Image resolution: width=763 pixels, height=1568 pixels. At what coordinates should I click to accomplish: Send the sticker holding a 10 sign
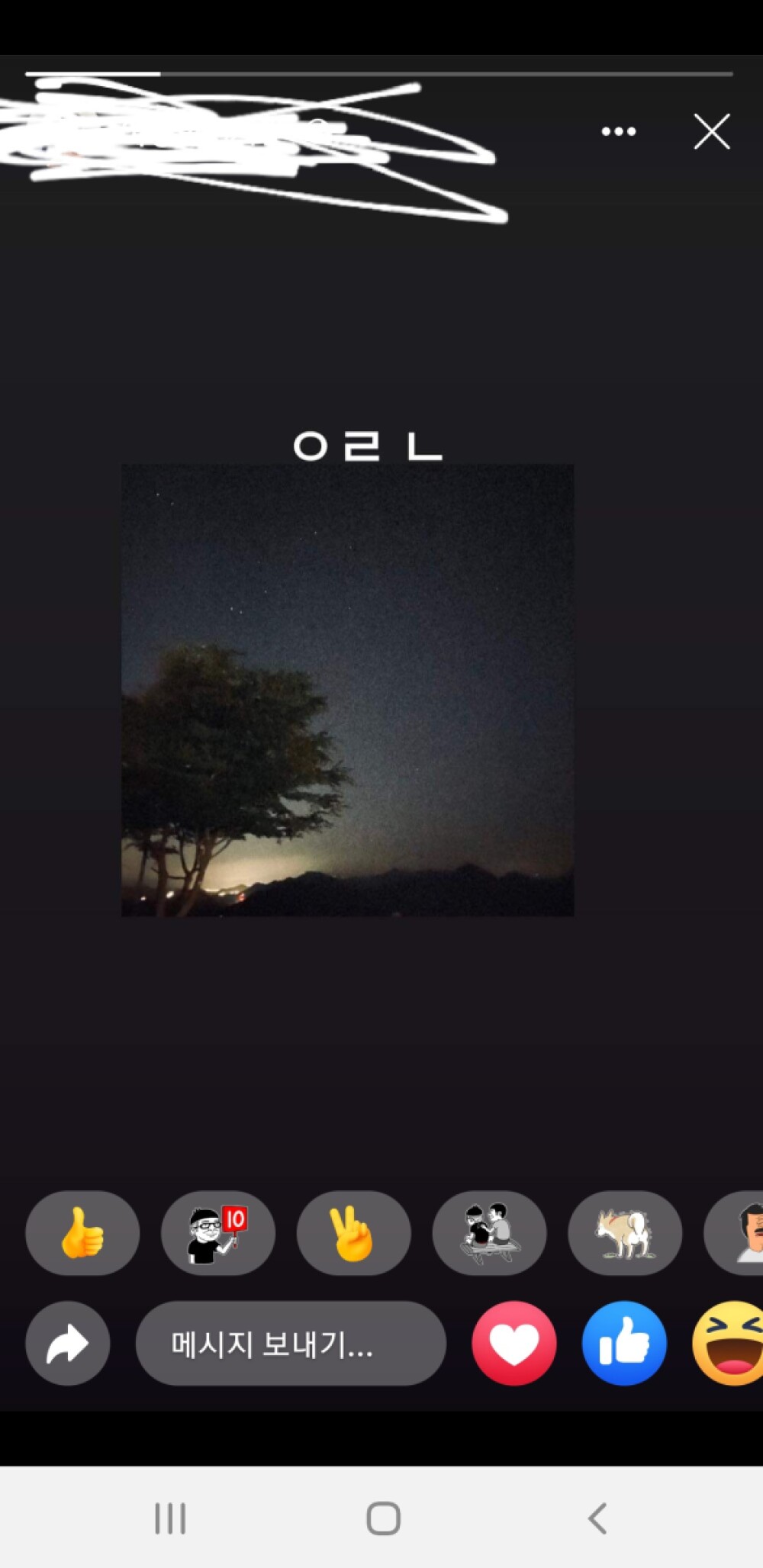(218, 1232)
